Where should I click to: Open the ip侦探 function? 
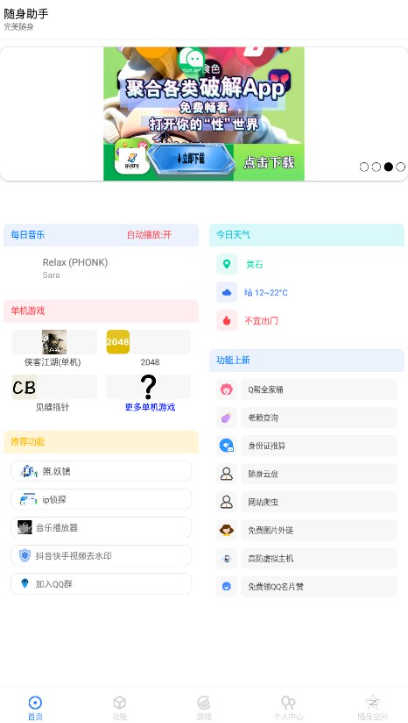101,499
